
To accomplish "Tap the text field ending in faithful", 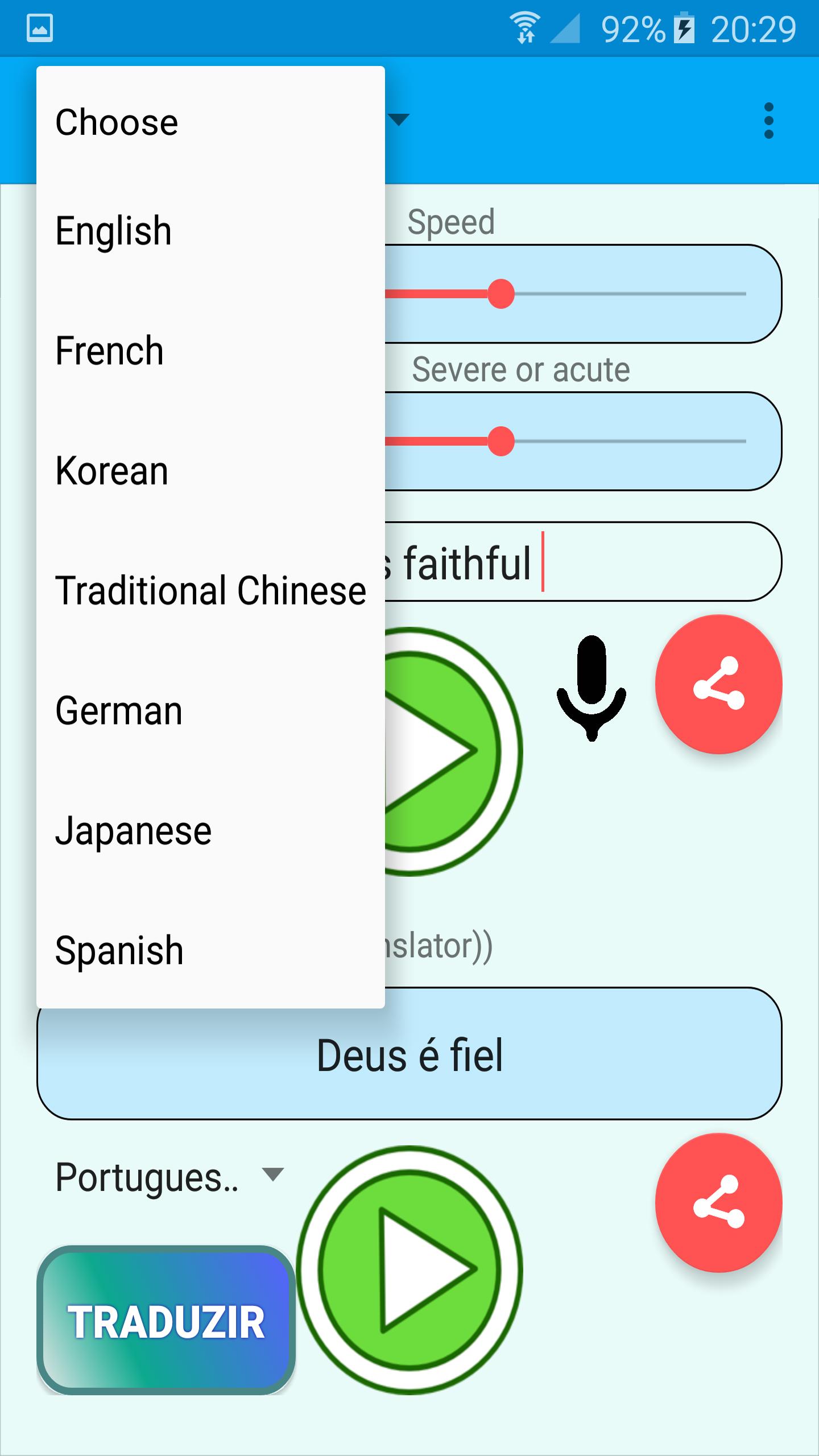I will click(x=626, y=562).
